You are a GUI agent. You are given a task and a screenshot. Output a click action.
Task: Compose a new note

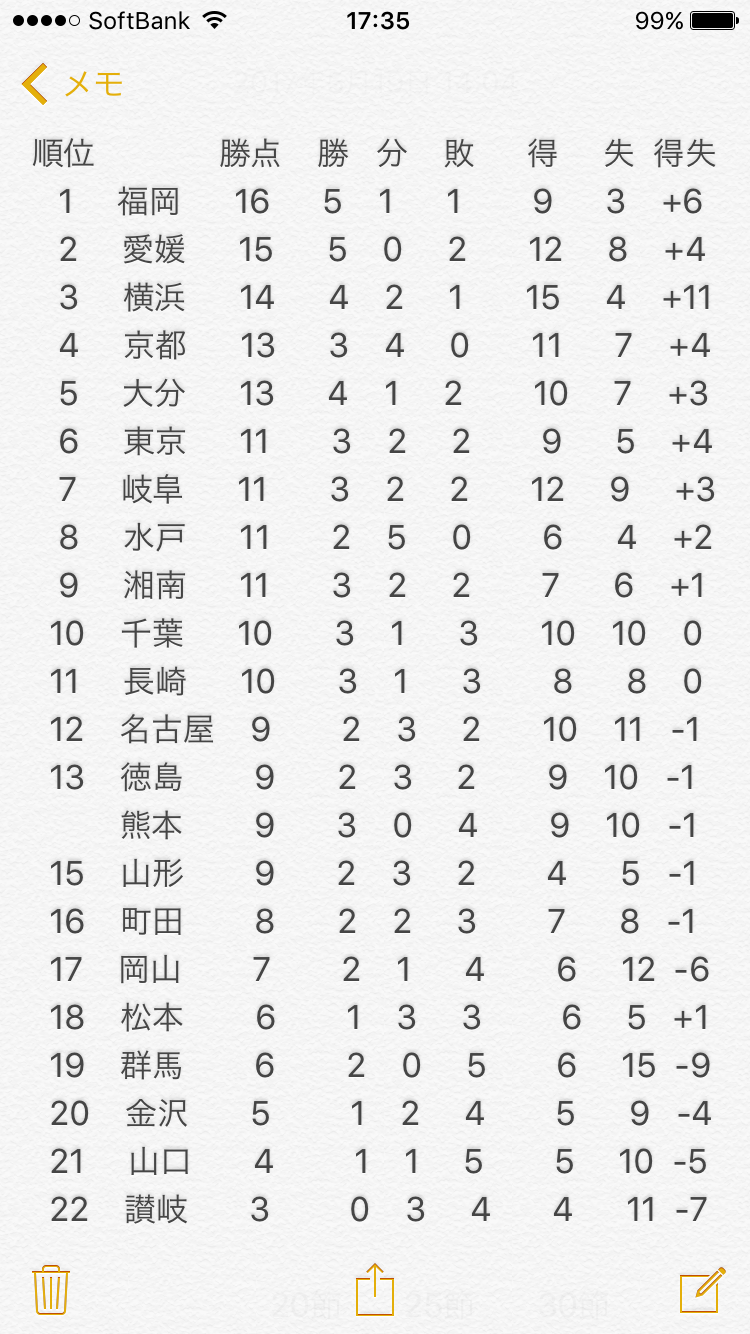[x=701, y=1290]
